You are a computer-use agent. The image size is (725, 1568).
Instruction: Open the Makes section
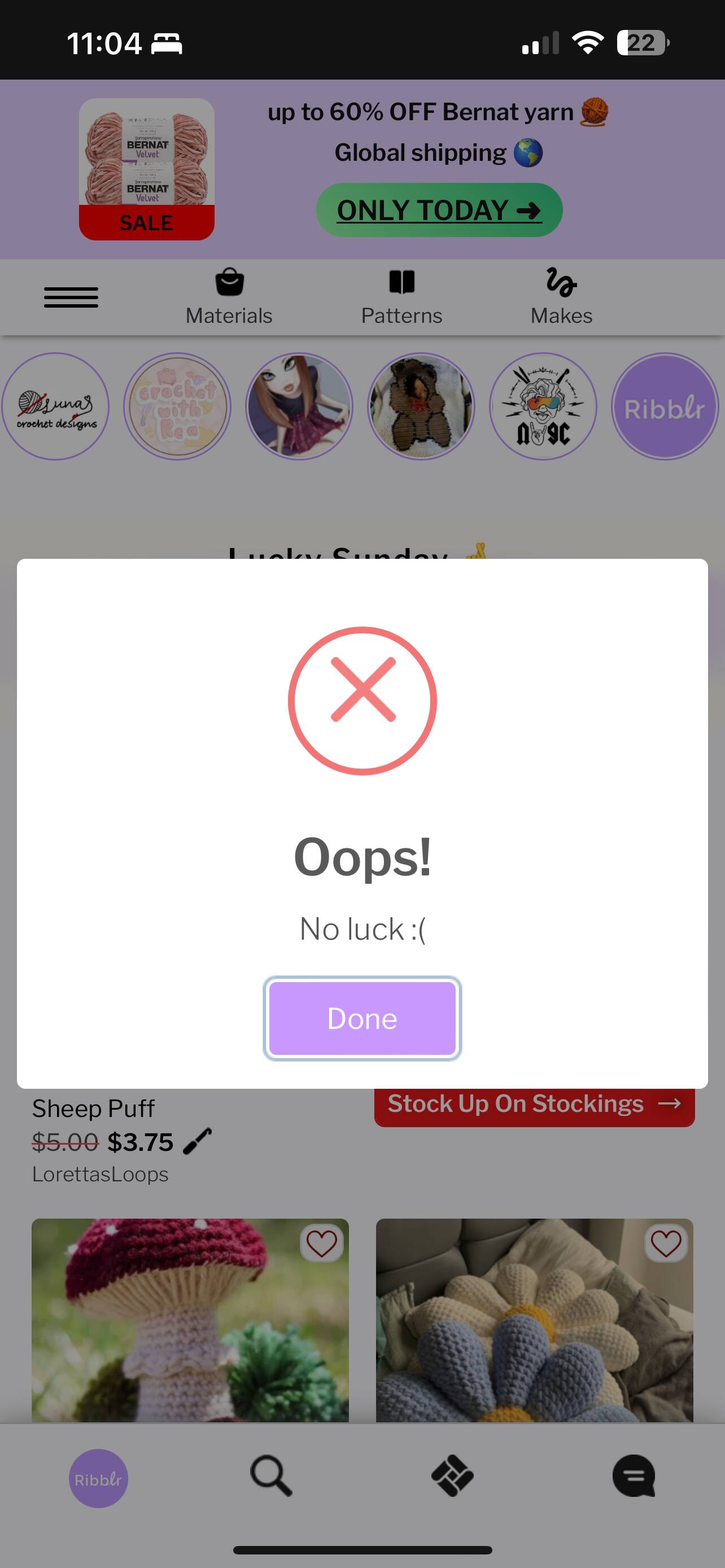coord(561,297)
